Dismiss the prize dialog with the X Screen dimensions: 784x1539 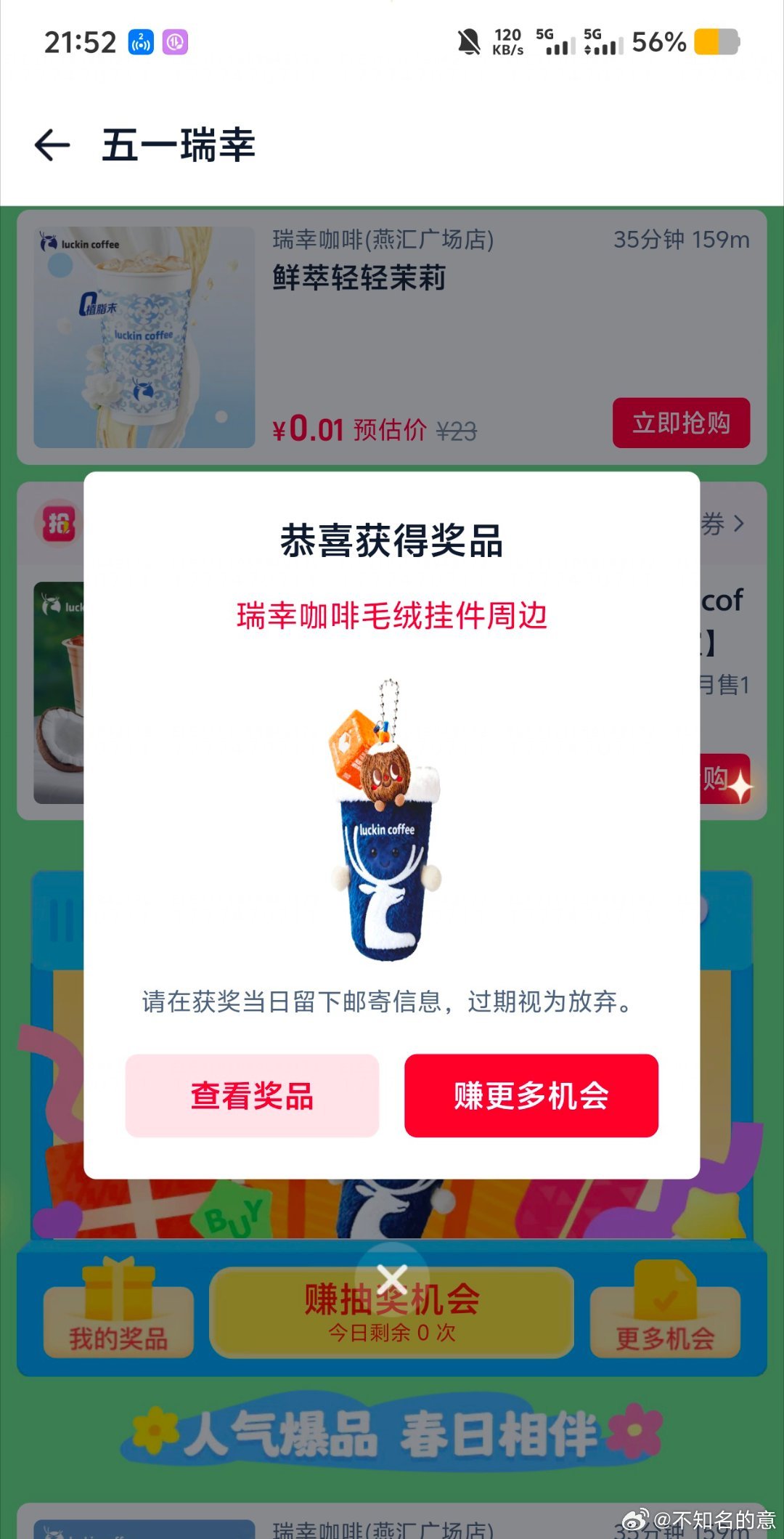tap(392, 1279)
